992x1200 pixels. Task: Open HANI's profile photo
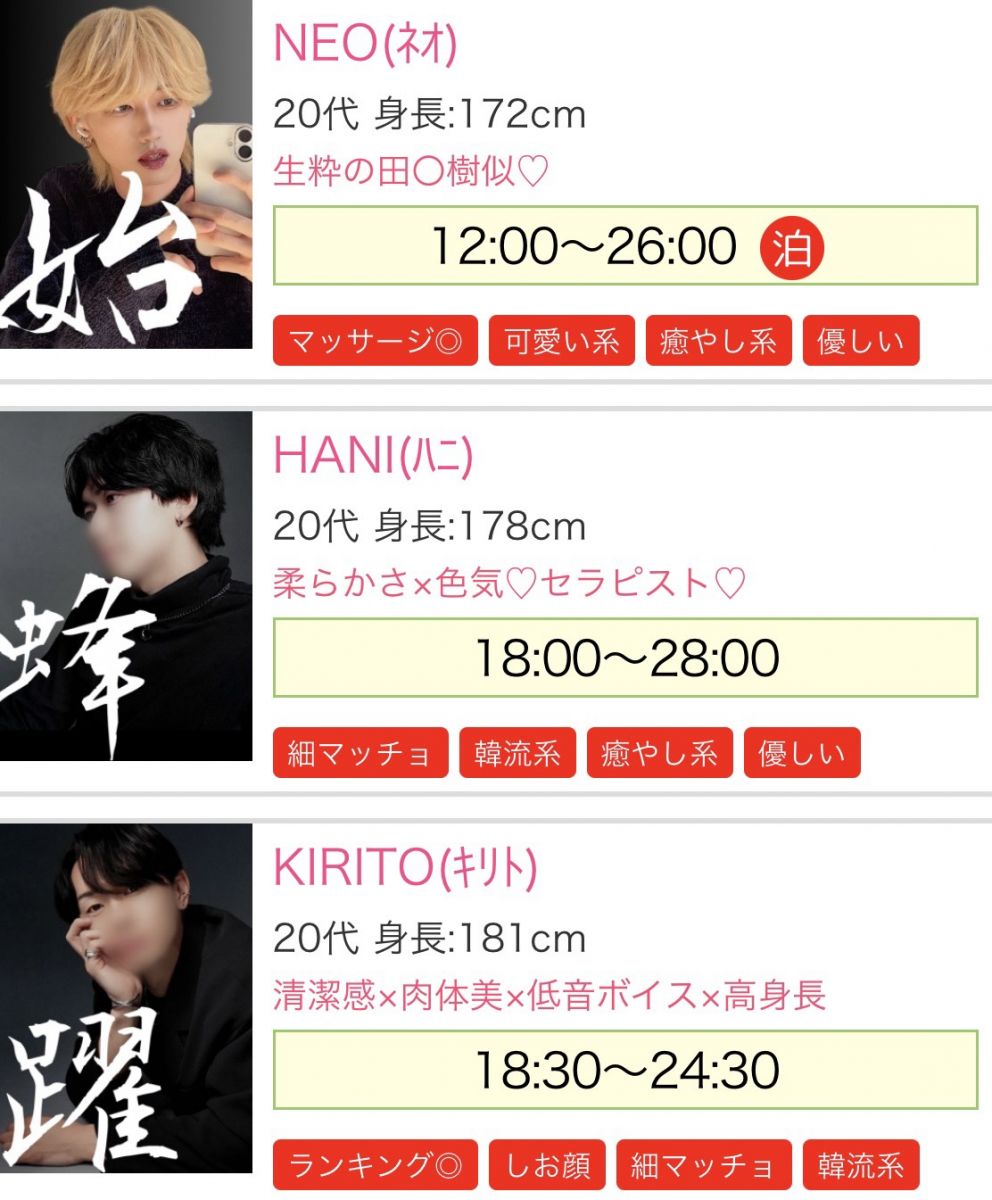[x=126, y=585]
